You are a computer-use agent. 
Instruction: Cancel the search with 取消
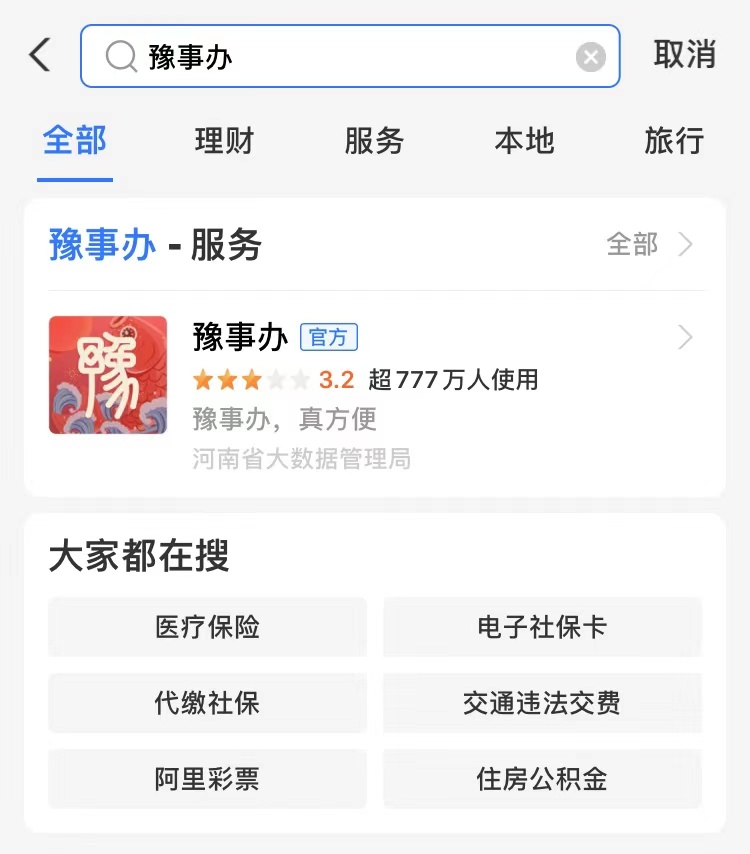click(x=685, y=55)
